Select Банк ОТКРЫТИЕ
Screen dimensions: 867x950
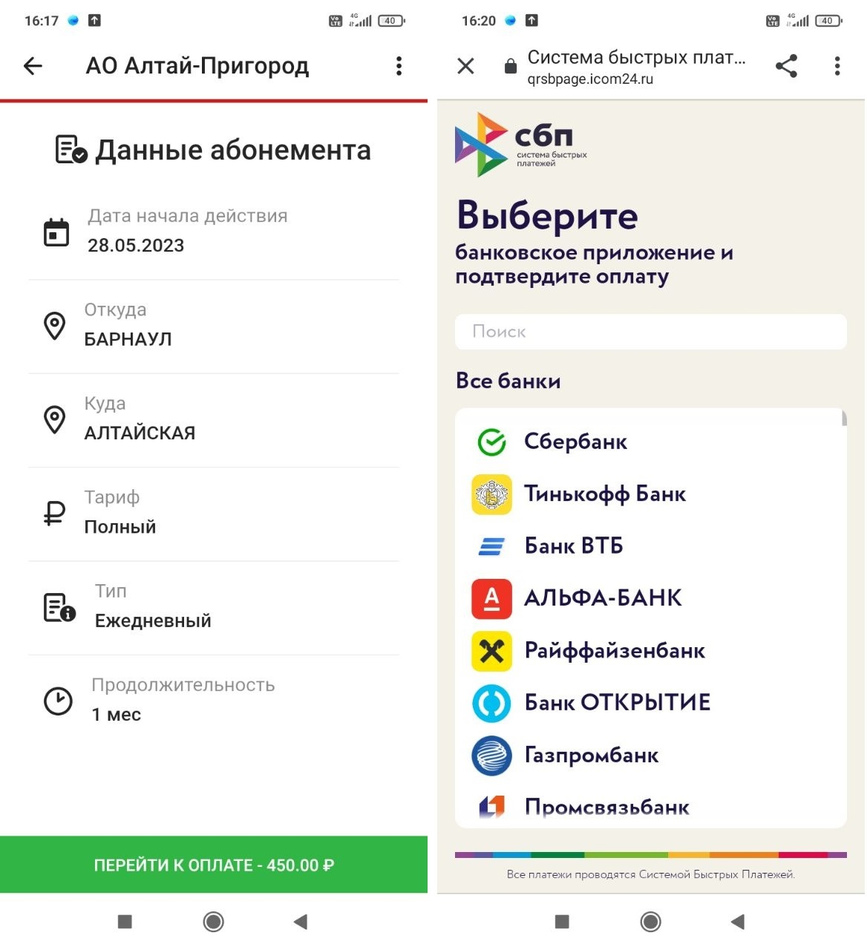point(616,703)
